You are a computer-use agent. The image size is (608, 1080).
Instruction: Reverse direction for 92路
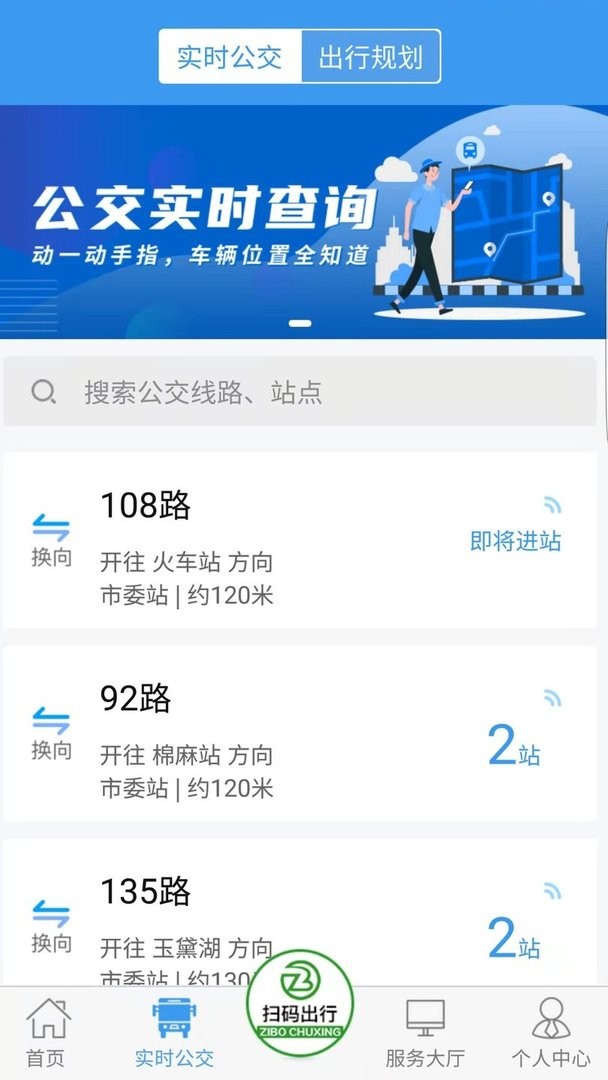tap(51, 734)
